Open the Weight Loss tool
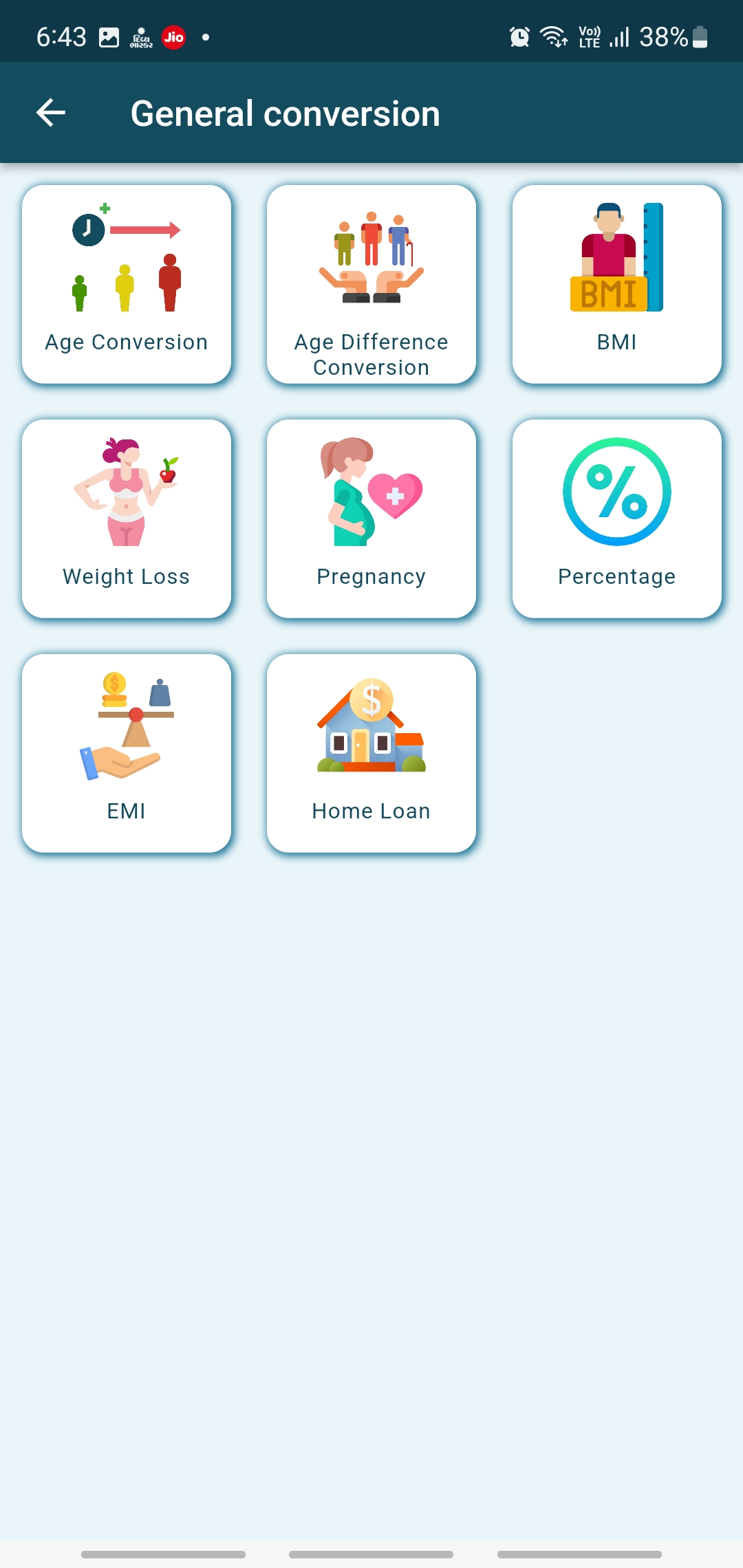 [127, 519]
